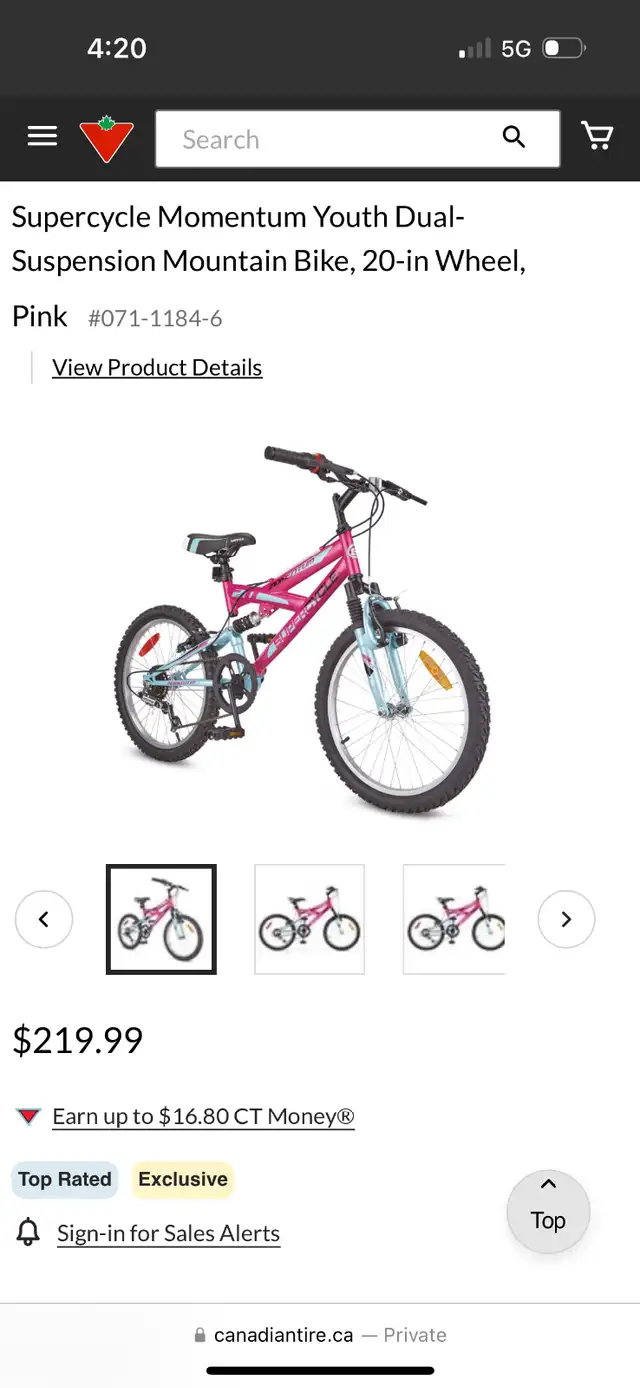The width and height of the screenshot is (640, 1388).
Task: Go to Canadian Tire home logo
Action: [x=107, y=139]
